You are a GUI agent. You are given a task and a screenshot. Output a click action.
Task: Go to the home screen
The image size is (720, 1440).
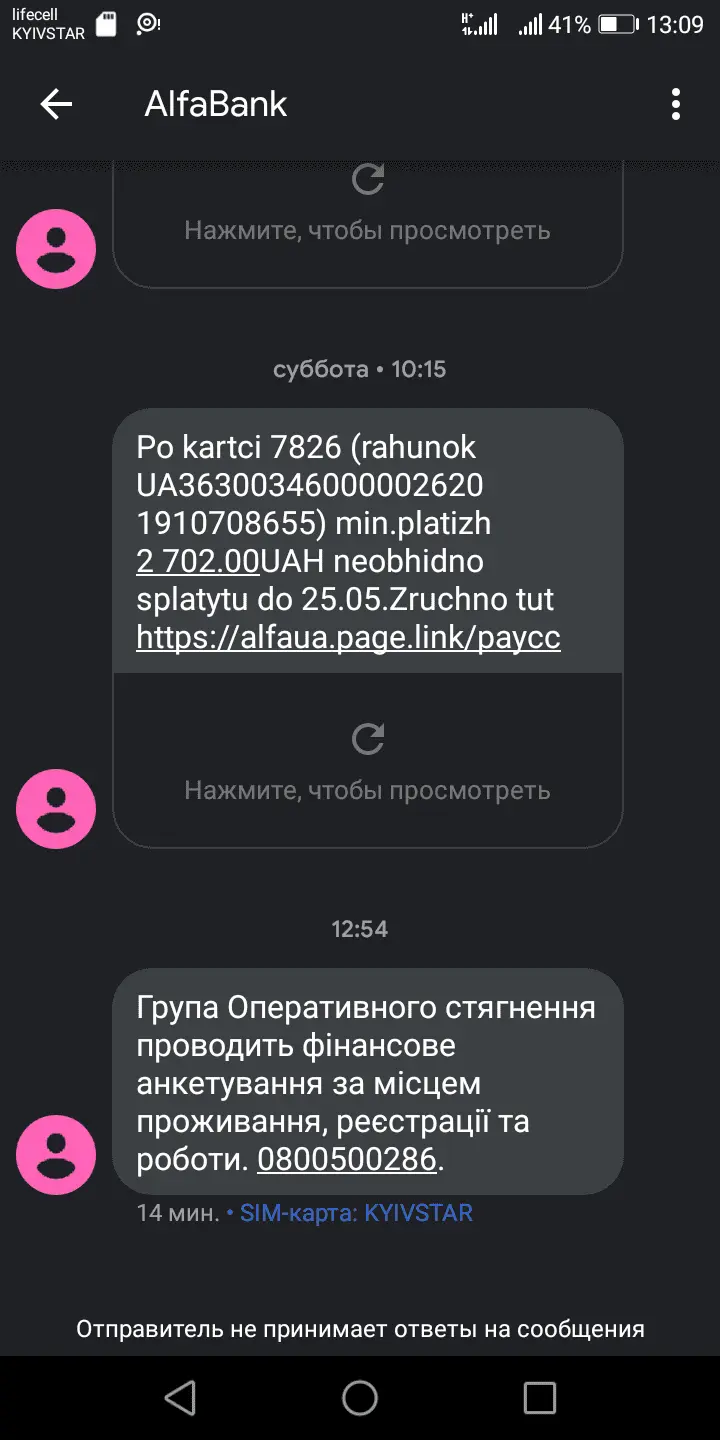click(360, 1397)
